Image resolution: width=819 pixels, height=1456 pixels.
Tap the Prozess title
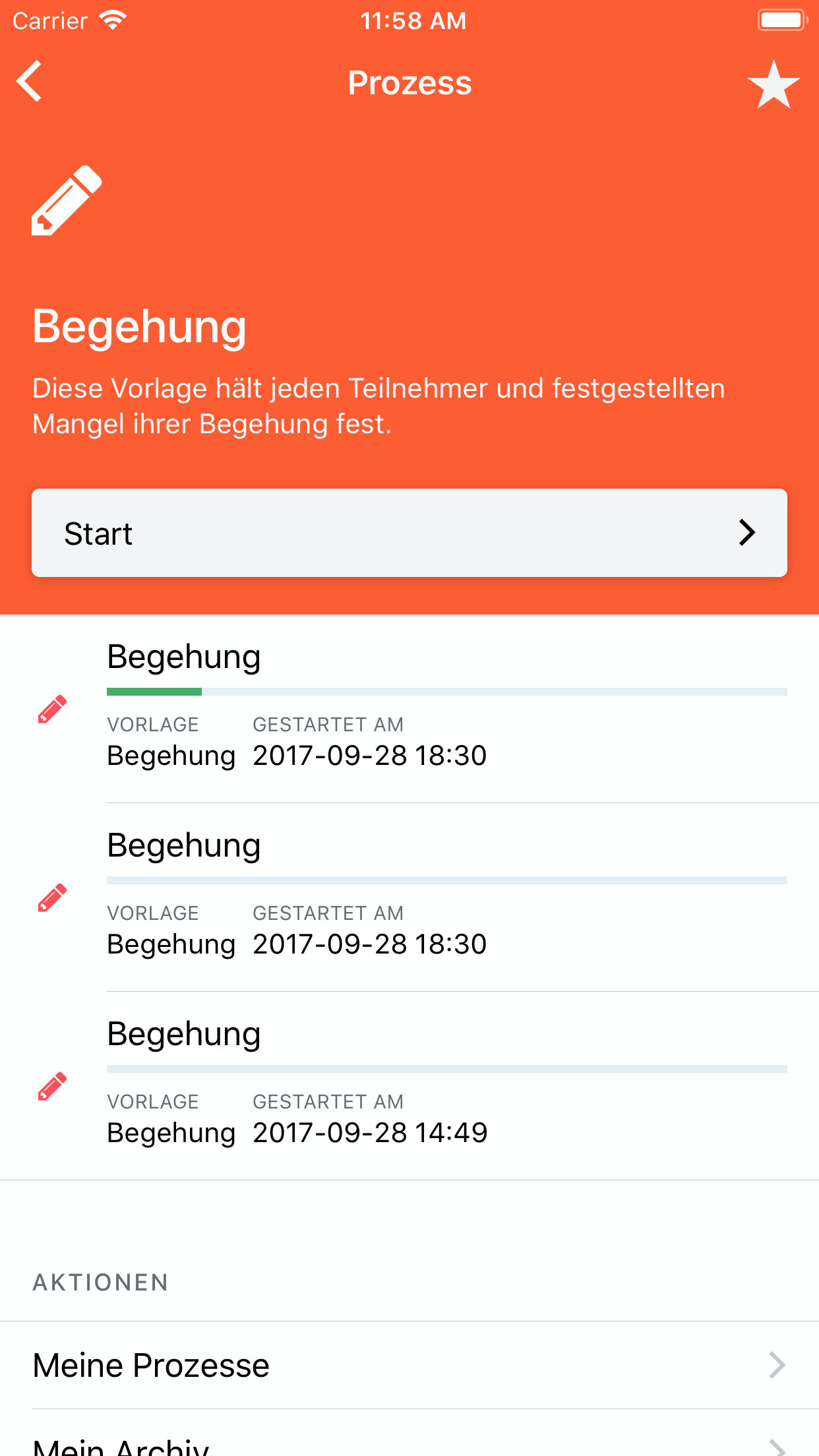409,82
